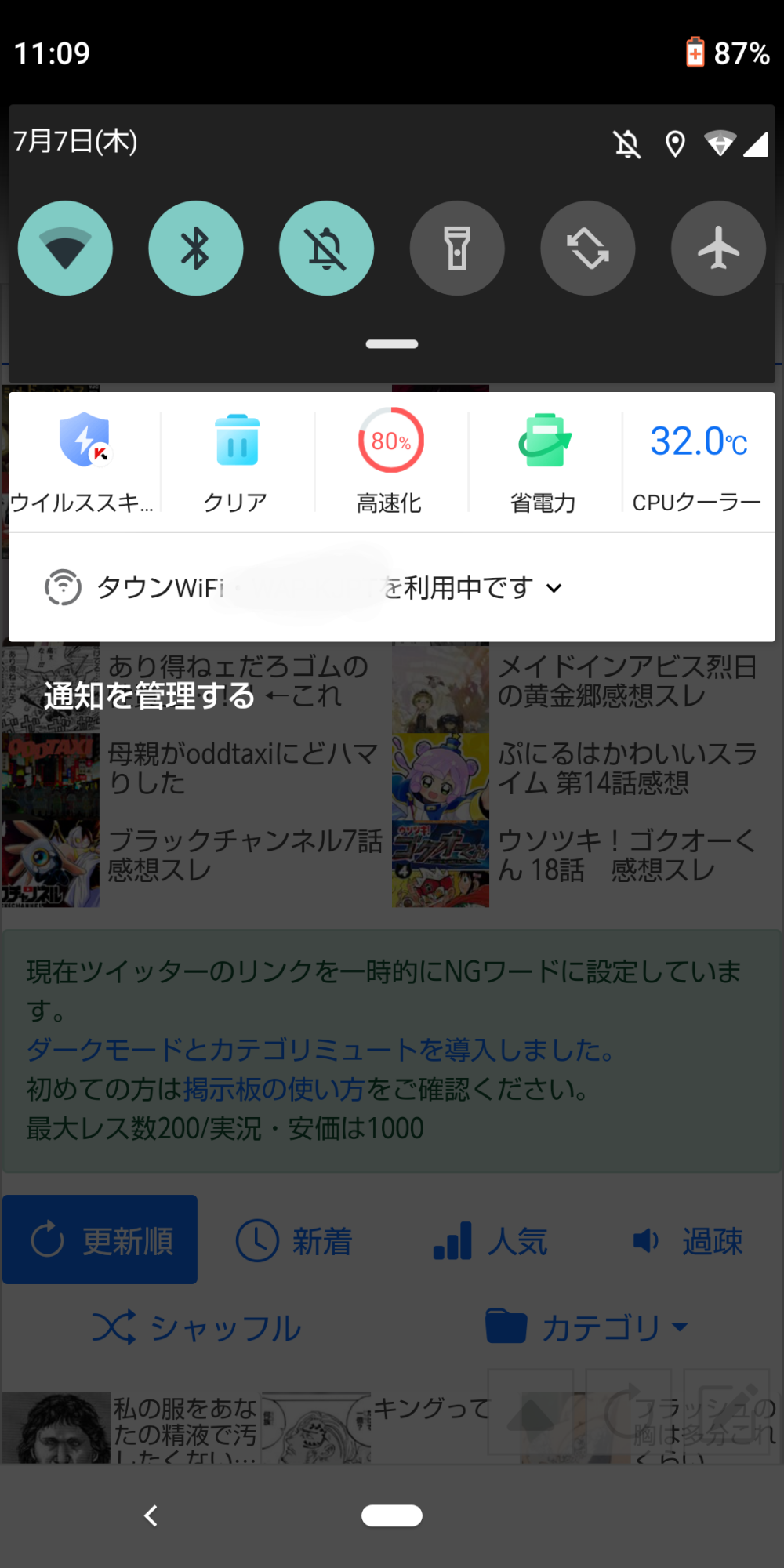The width and height of the screenshot is (784, 1568).
Task: Turn off Bluetooth quick setting
Action: point(195,249)
